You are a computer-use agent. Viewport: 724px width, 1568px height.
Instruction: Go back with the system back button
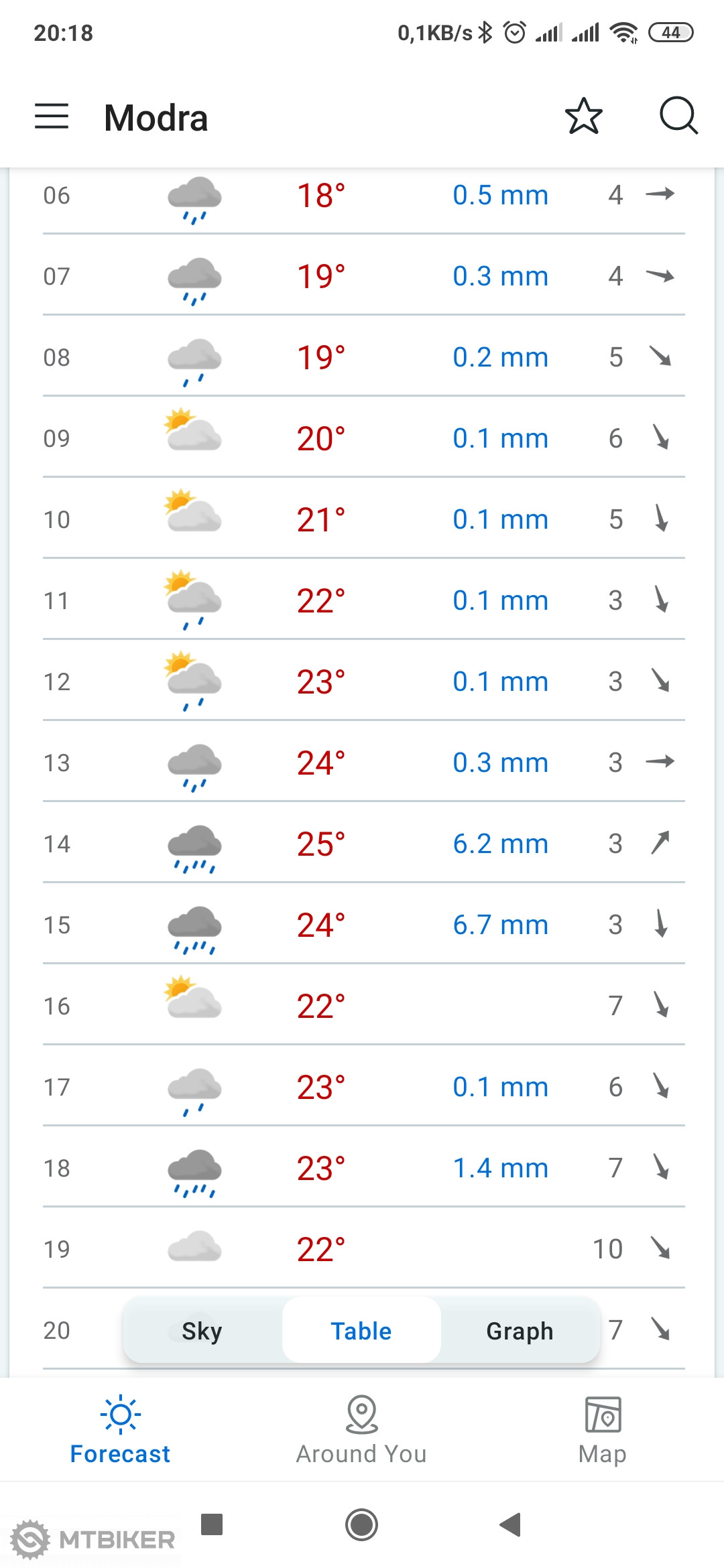pos(511,1524)
